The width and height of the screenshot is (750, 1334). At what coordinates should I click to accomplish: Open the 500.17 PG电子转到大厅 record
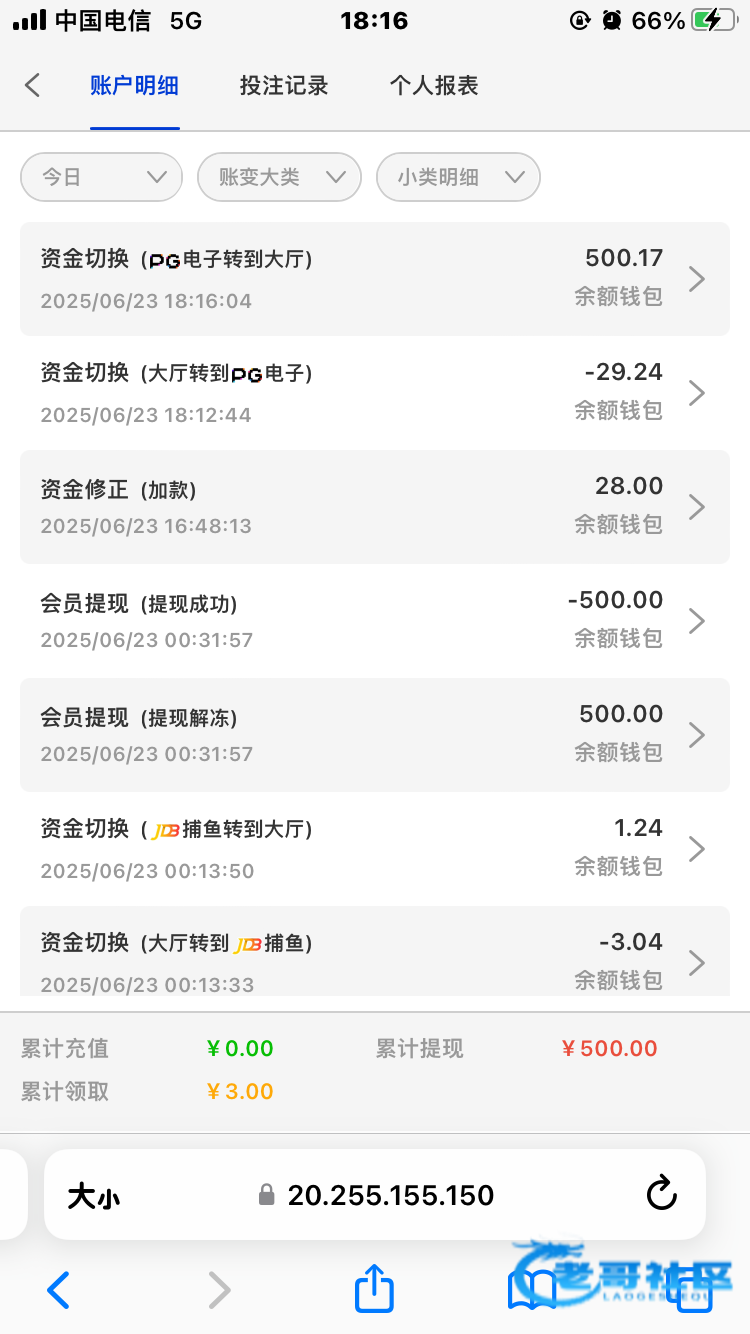[375, 279]
